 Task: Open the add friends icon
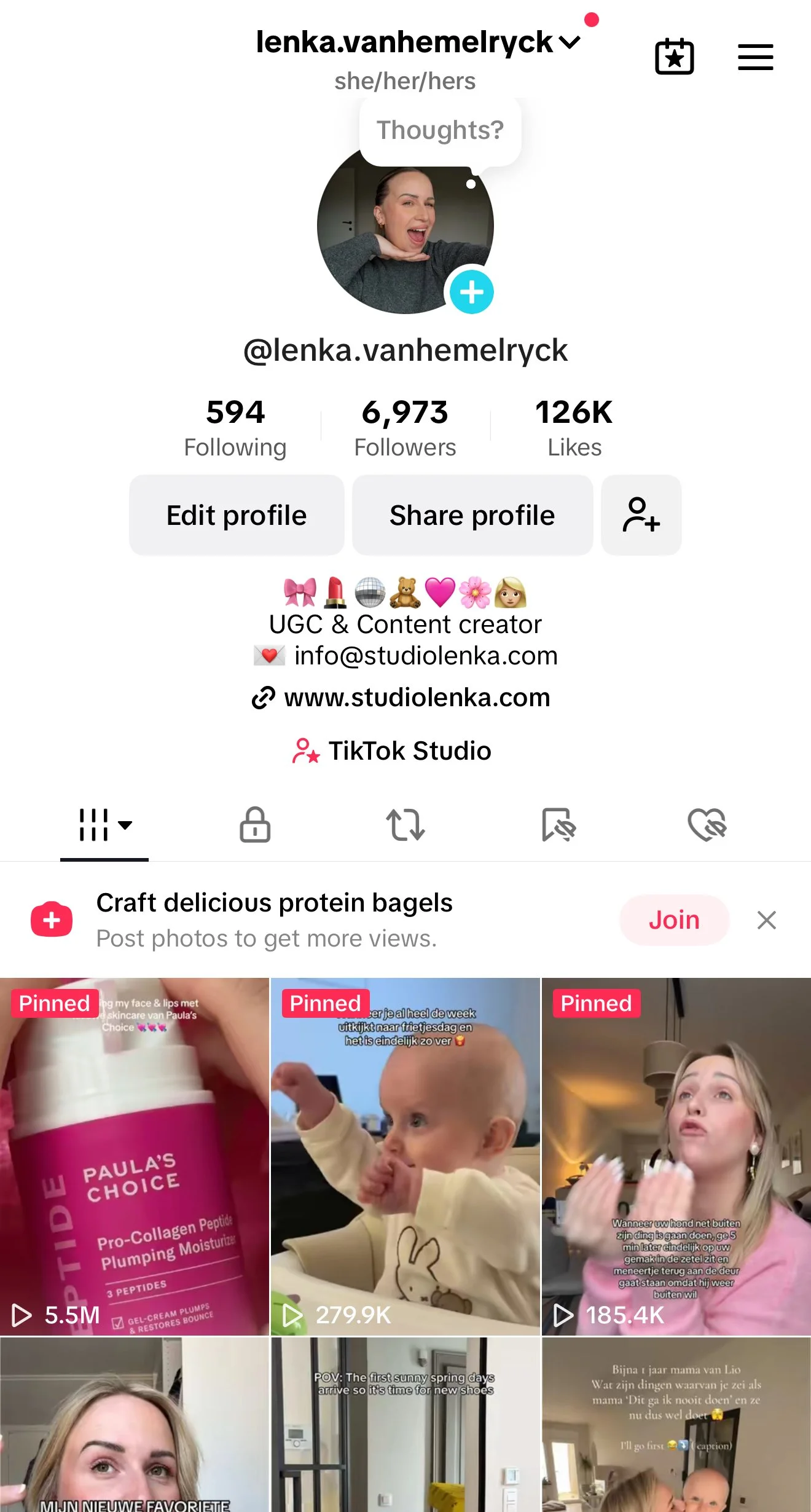tap(641, 515)
